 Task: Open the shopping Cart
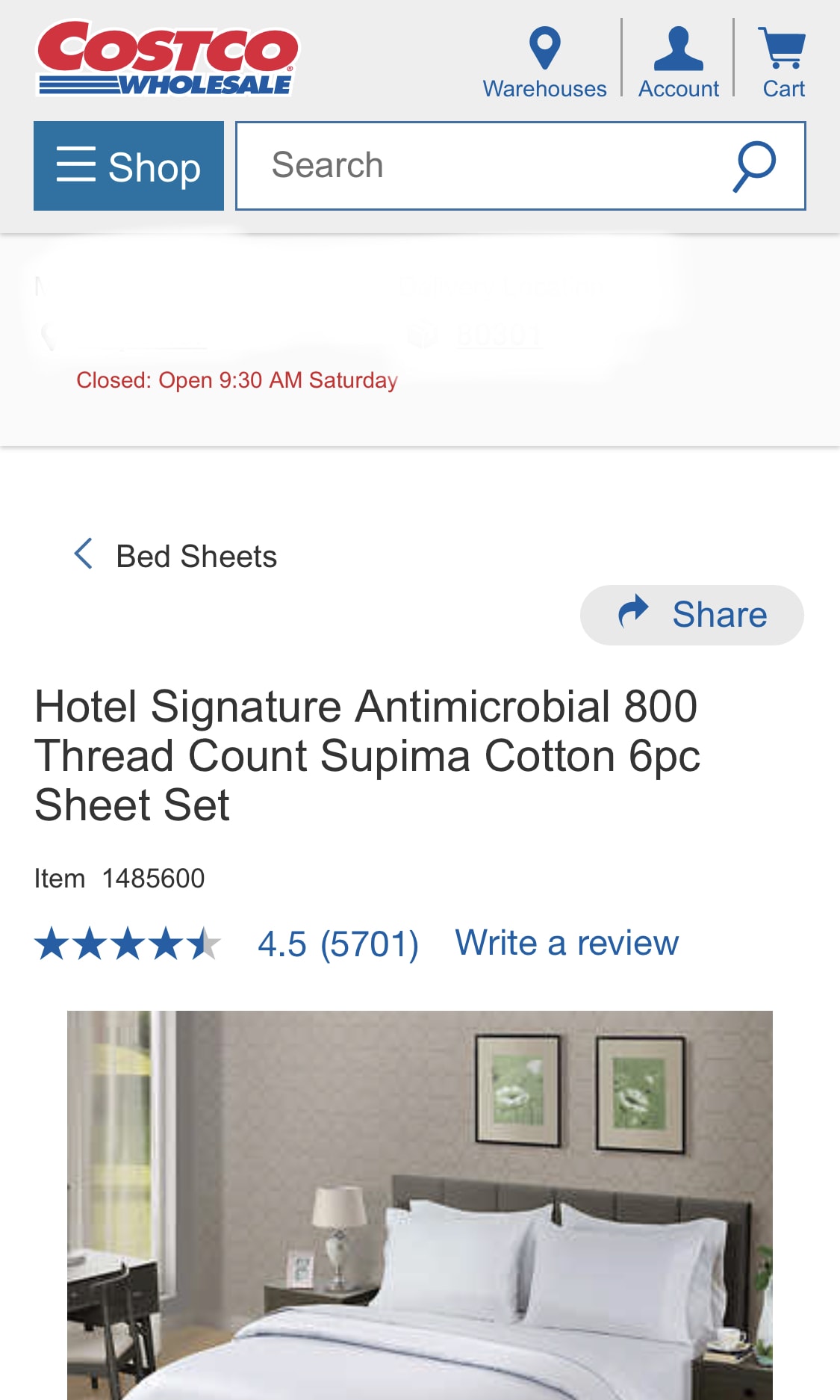click(x=783, y=64)
